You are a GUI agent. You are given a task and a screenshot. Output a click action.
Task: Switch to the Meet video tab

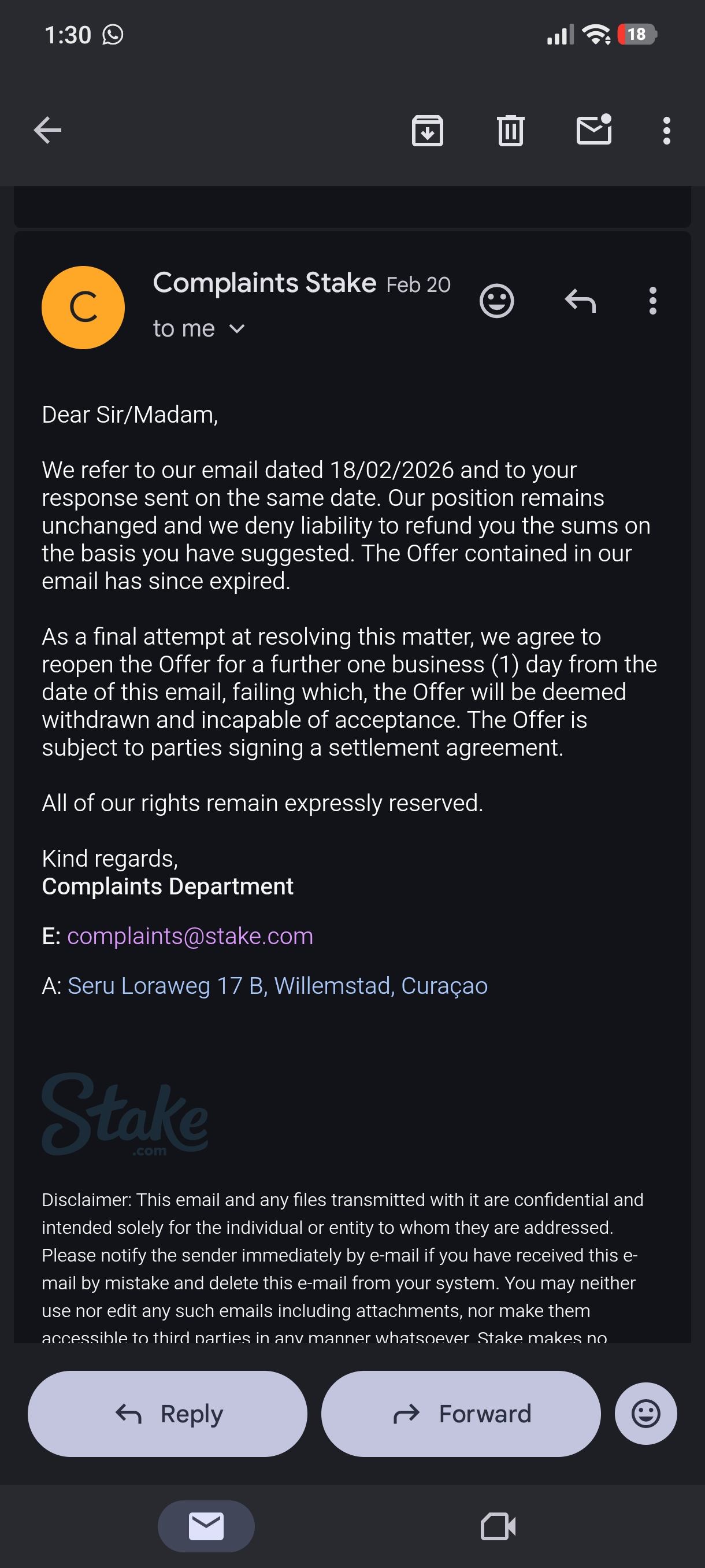point(498,1526)
